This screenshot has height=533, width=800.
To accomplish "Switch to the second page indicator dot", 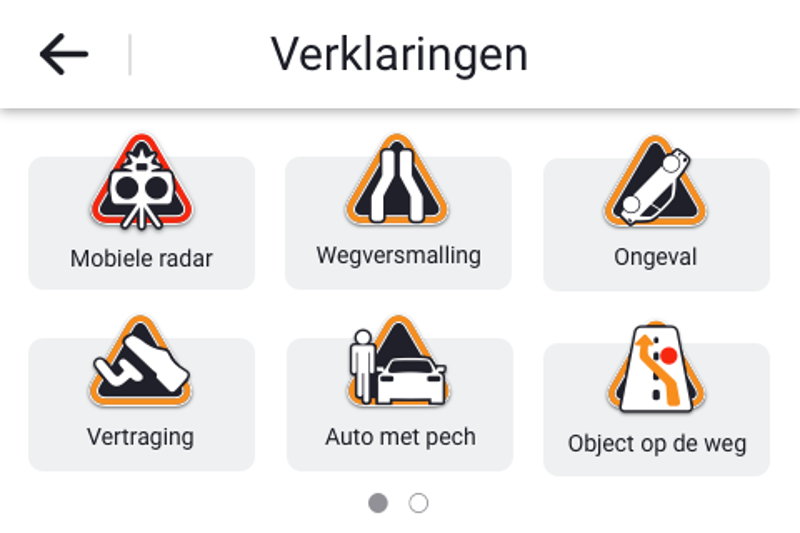I will 419,503.
